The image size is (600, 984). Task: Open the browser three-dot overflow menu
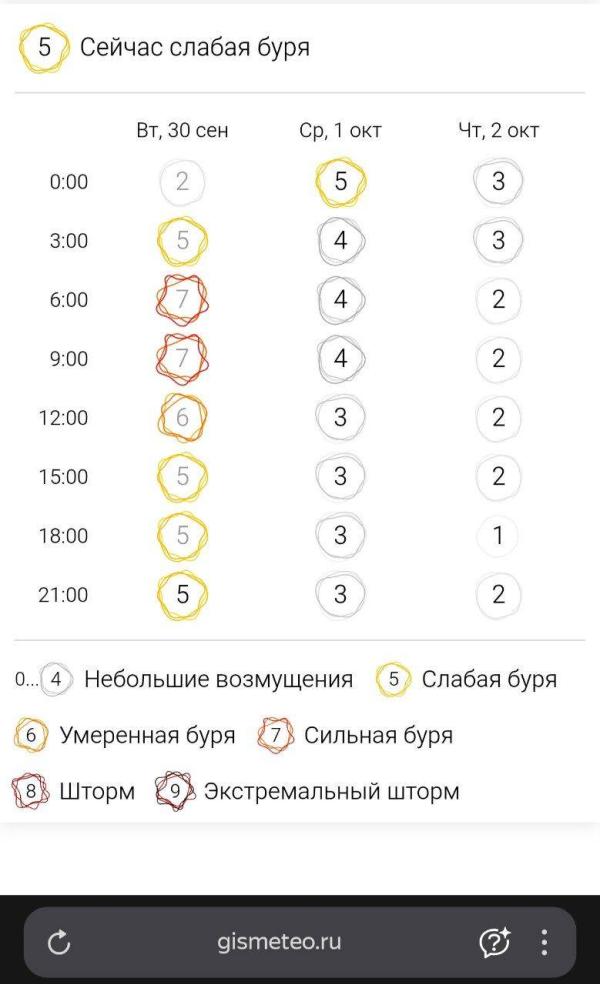tap(544, 942)
